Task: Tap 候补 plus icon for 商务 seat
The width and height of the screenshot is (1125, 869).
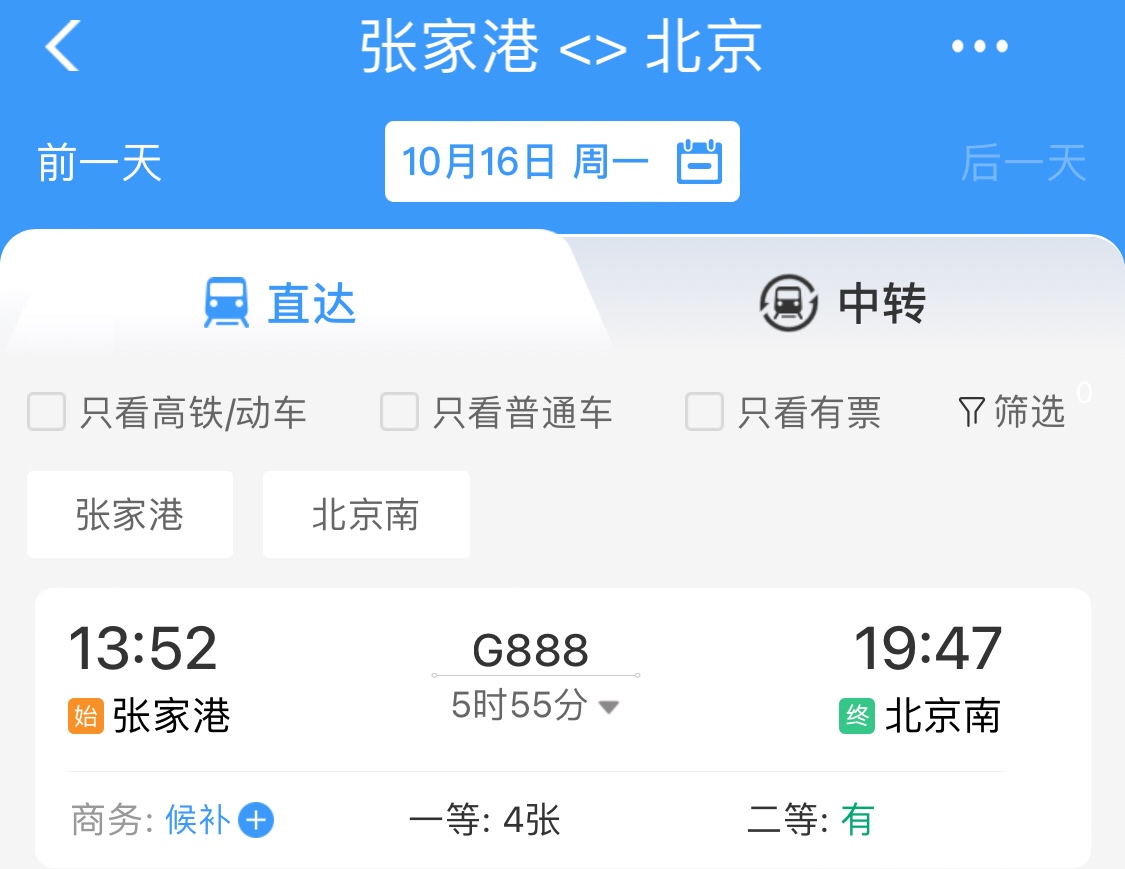Action: 257,821
